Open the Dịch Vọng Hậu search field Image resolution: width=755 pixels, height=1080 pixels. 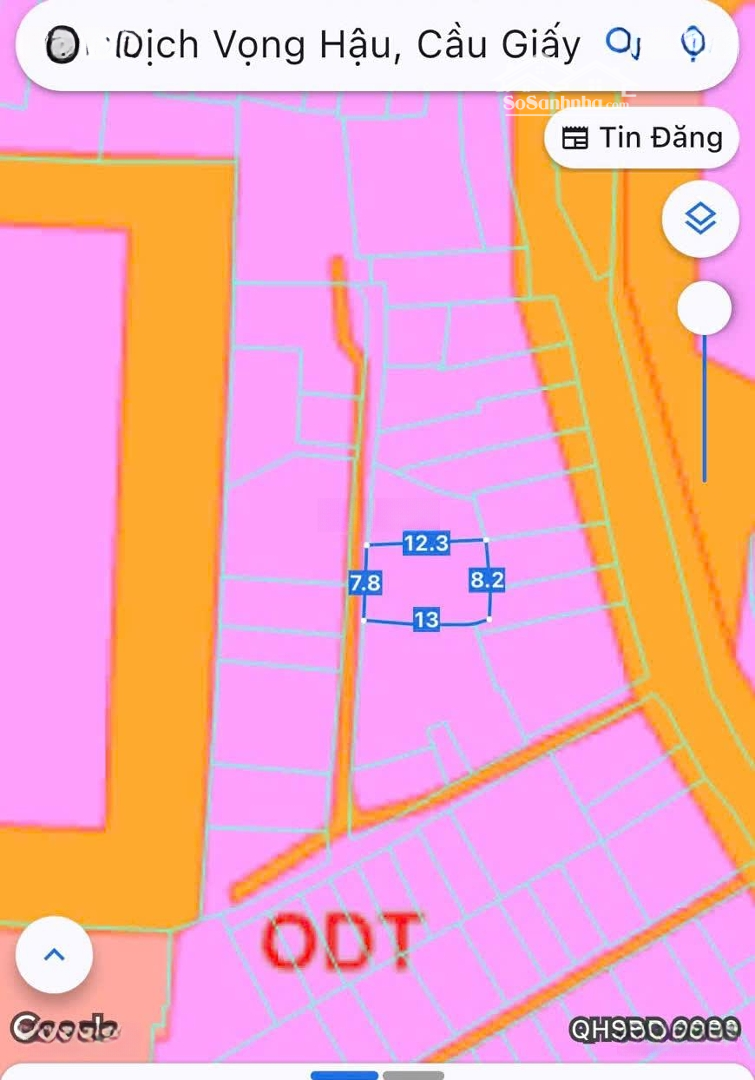click(340, 45)
